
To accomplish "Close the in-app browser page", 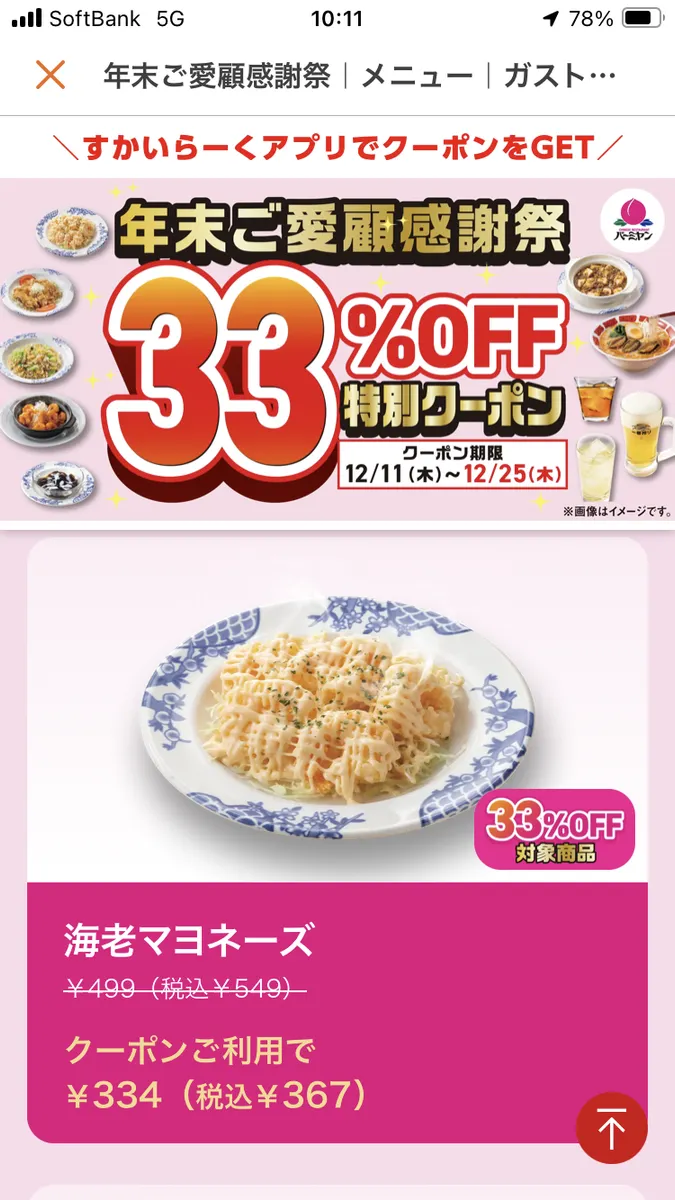I will (x=50, y=76).
